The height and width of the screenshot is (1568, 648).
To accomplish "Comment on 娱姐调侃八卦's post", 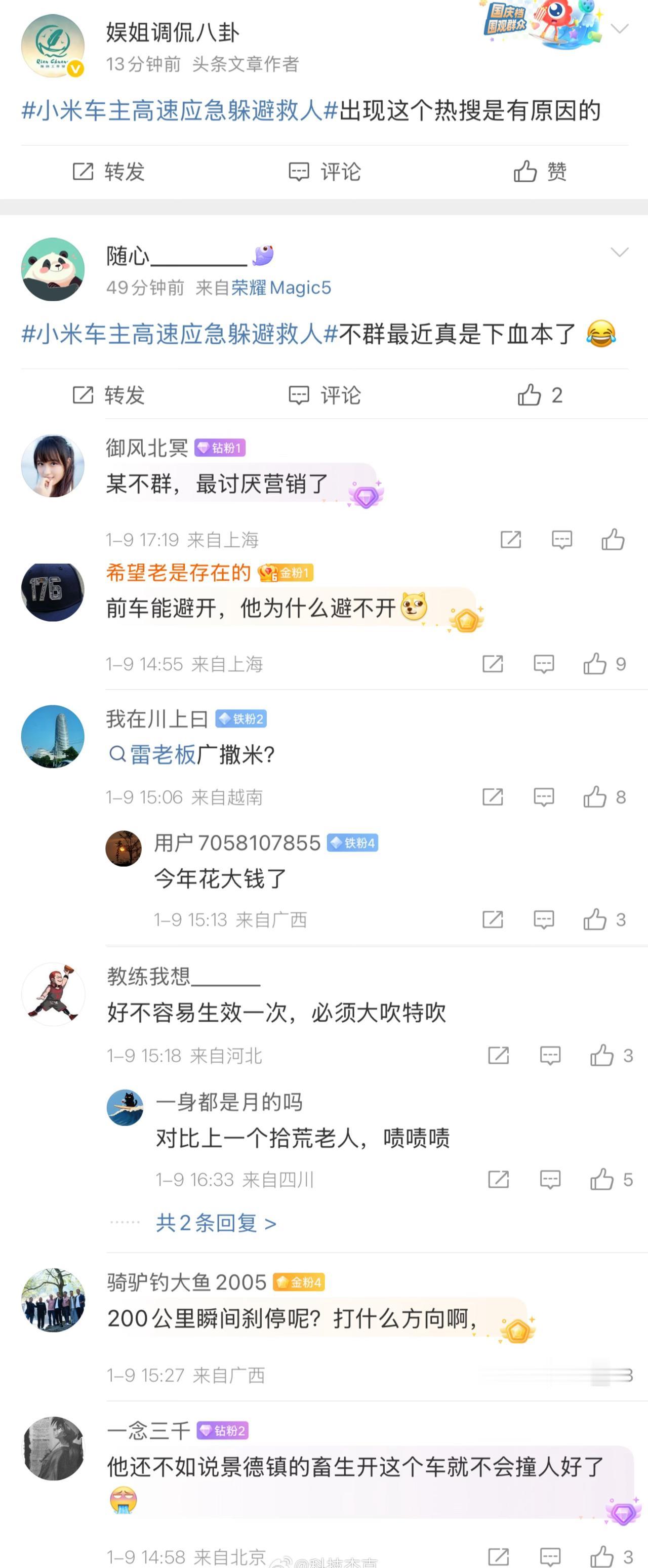I will point(325,172).
